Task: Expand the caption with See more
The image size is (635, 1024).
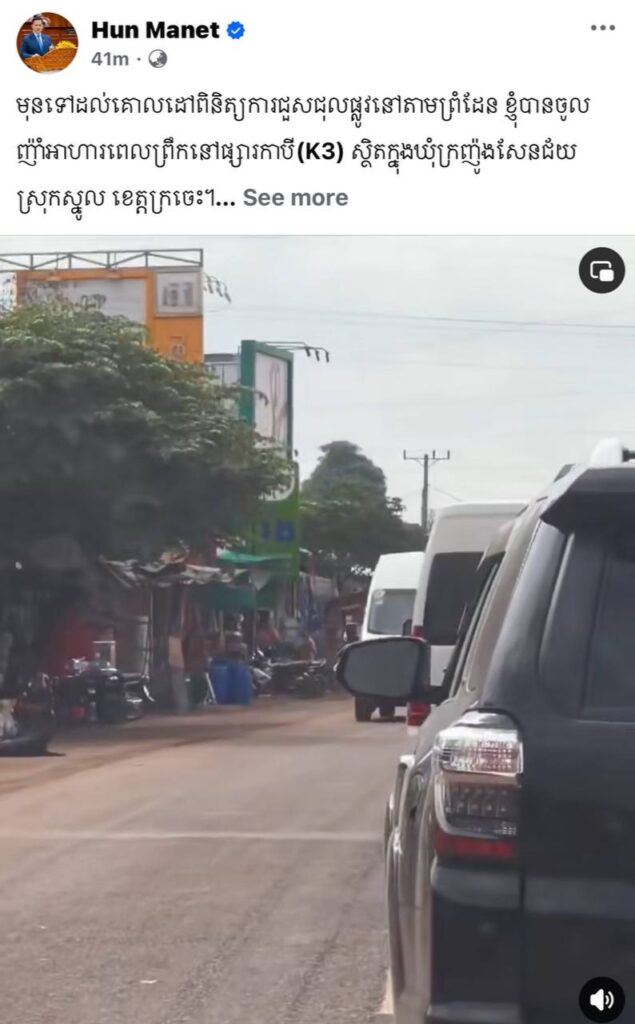Action: (x=295, y=197)
